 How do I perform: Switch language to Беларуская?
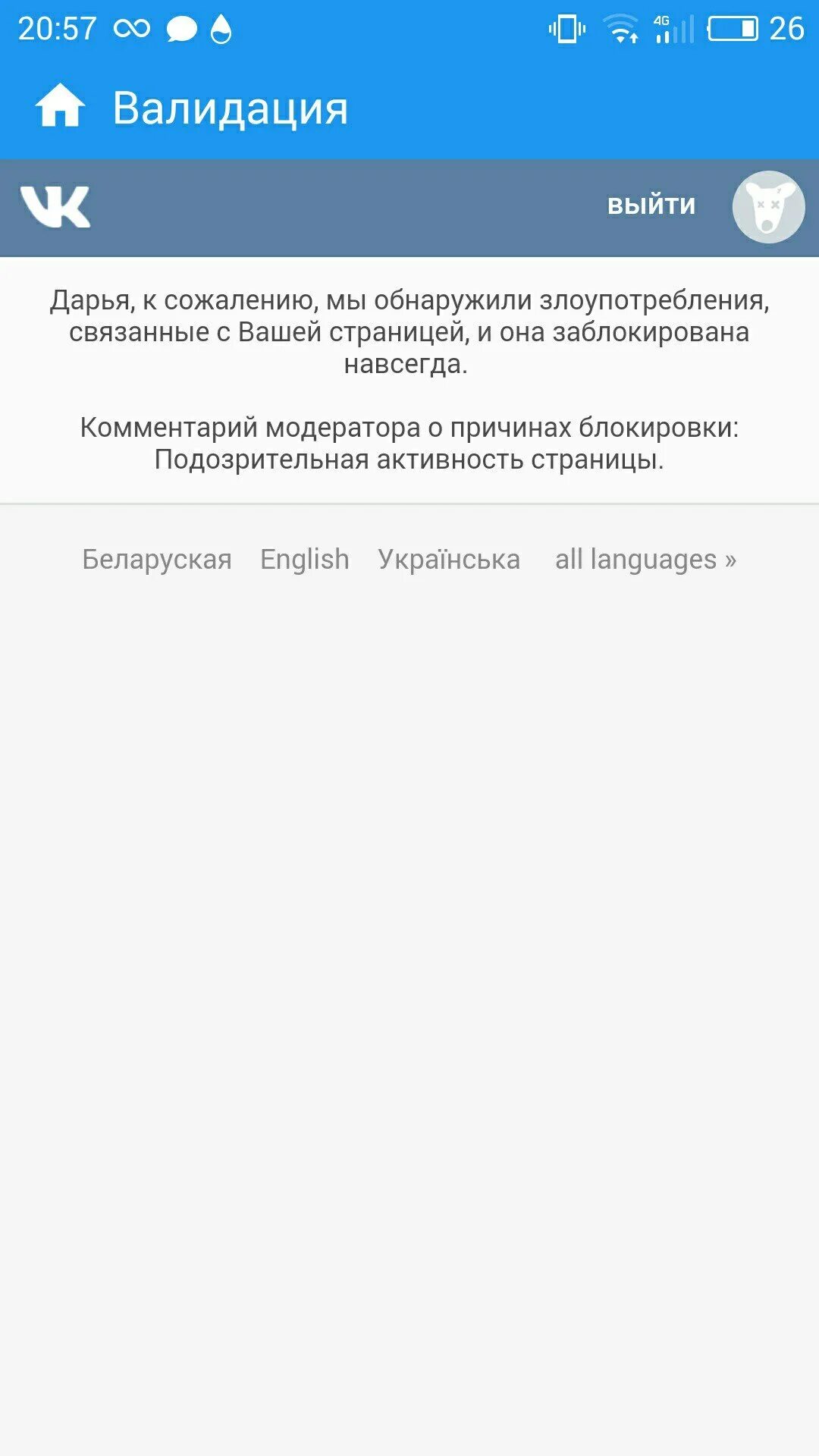157,560
